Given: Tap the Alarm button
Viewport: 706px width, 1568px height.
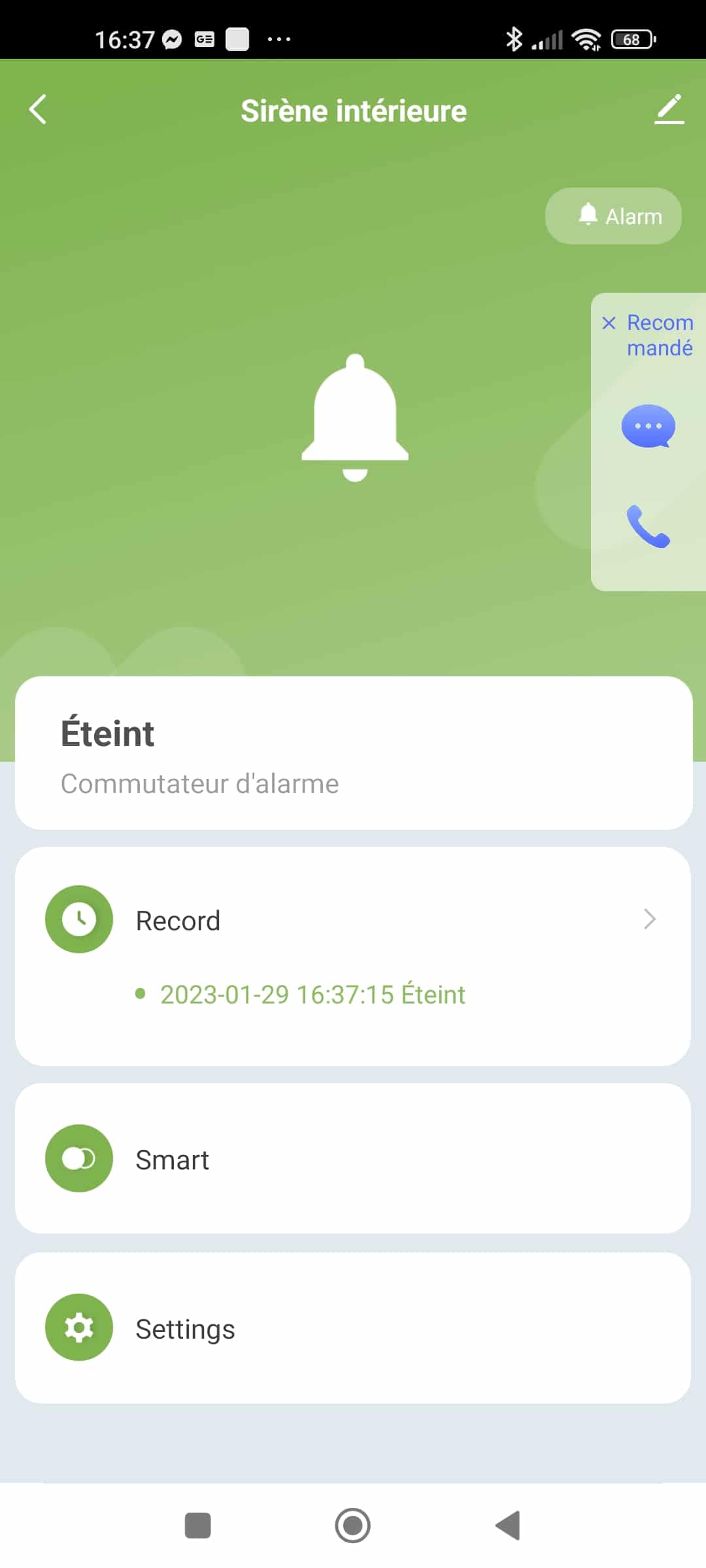Looking at the screenshot, I should [613, 216].
